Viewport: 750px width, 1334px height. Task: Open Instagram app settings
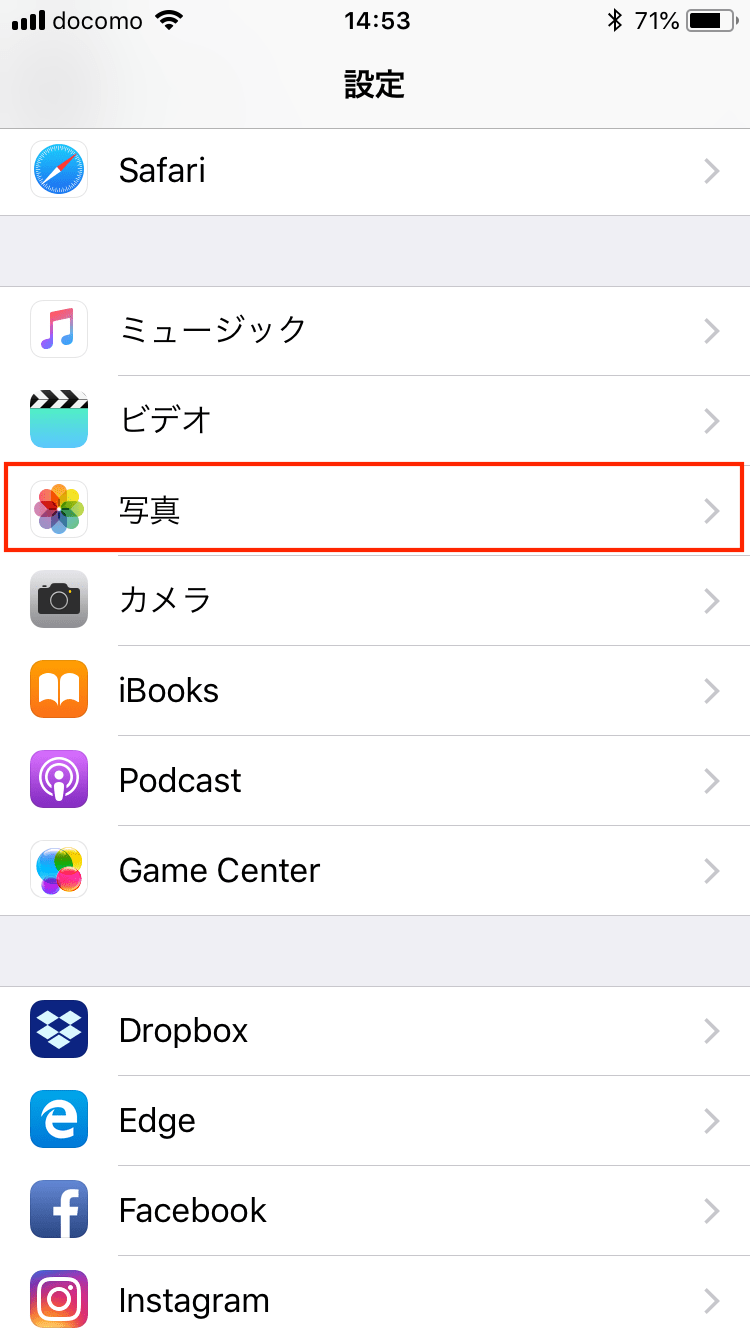click(x=375, y=1295)
